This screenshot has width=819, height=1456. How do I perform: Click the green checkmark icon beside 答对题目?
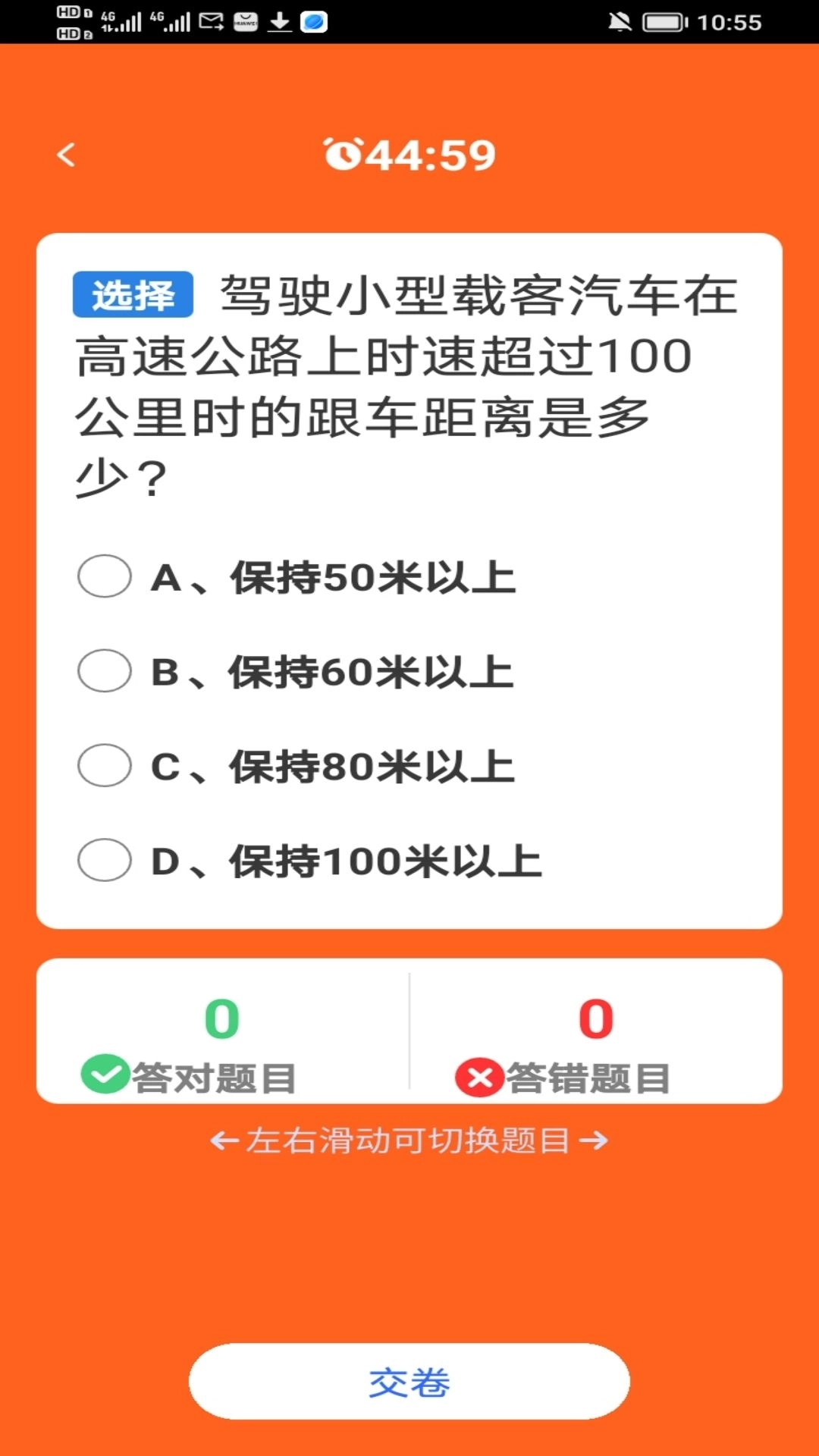point(105,1075)
